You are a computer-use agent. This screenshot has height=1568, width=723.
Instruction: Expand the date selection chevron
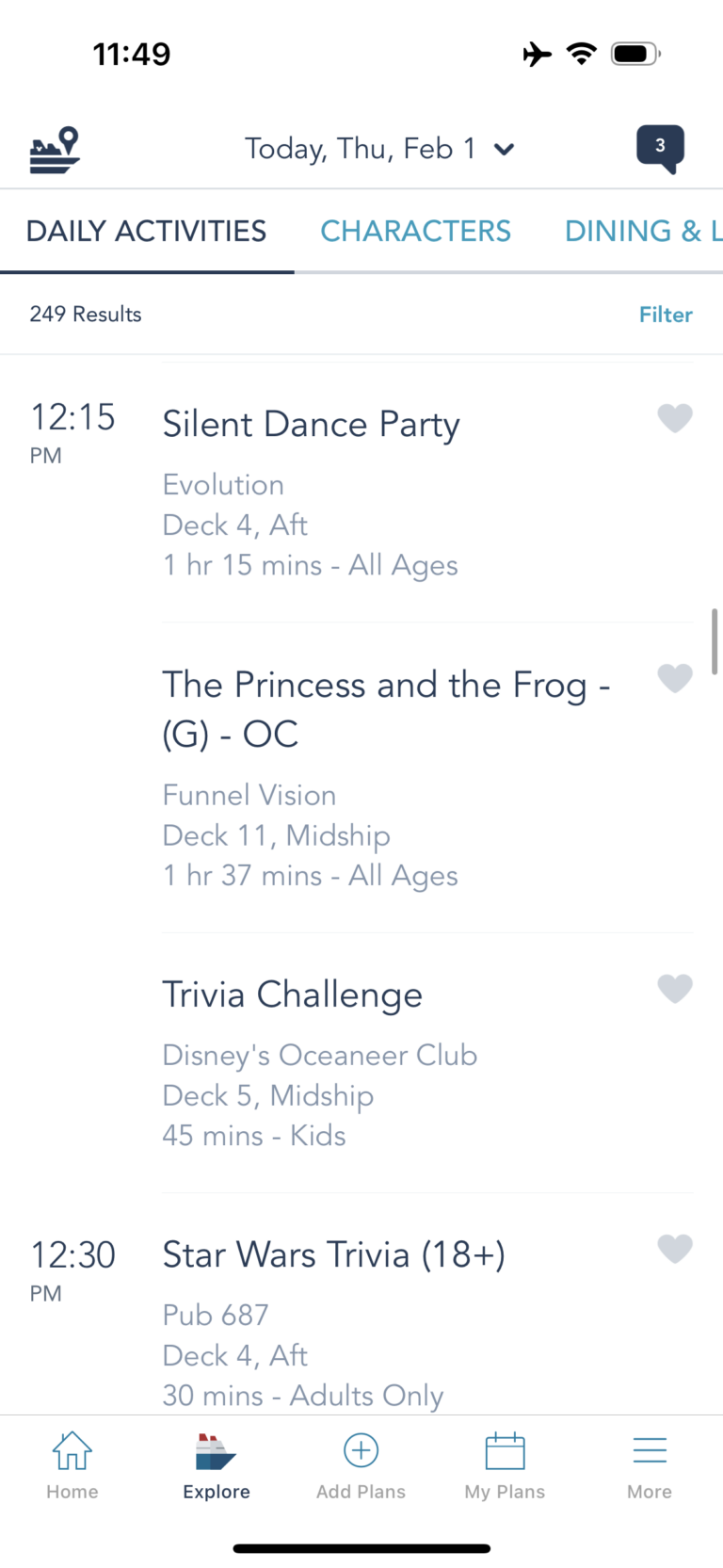(x=505, y=149)
